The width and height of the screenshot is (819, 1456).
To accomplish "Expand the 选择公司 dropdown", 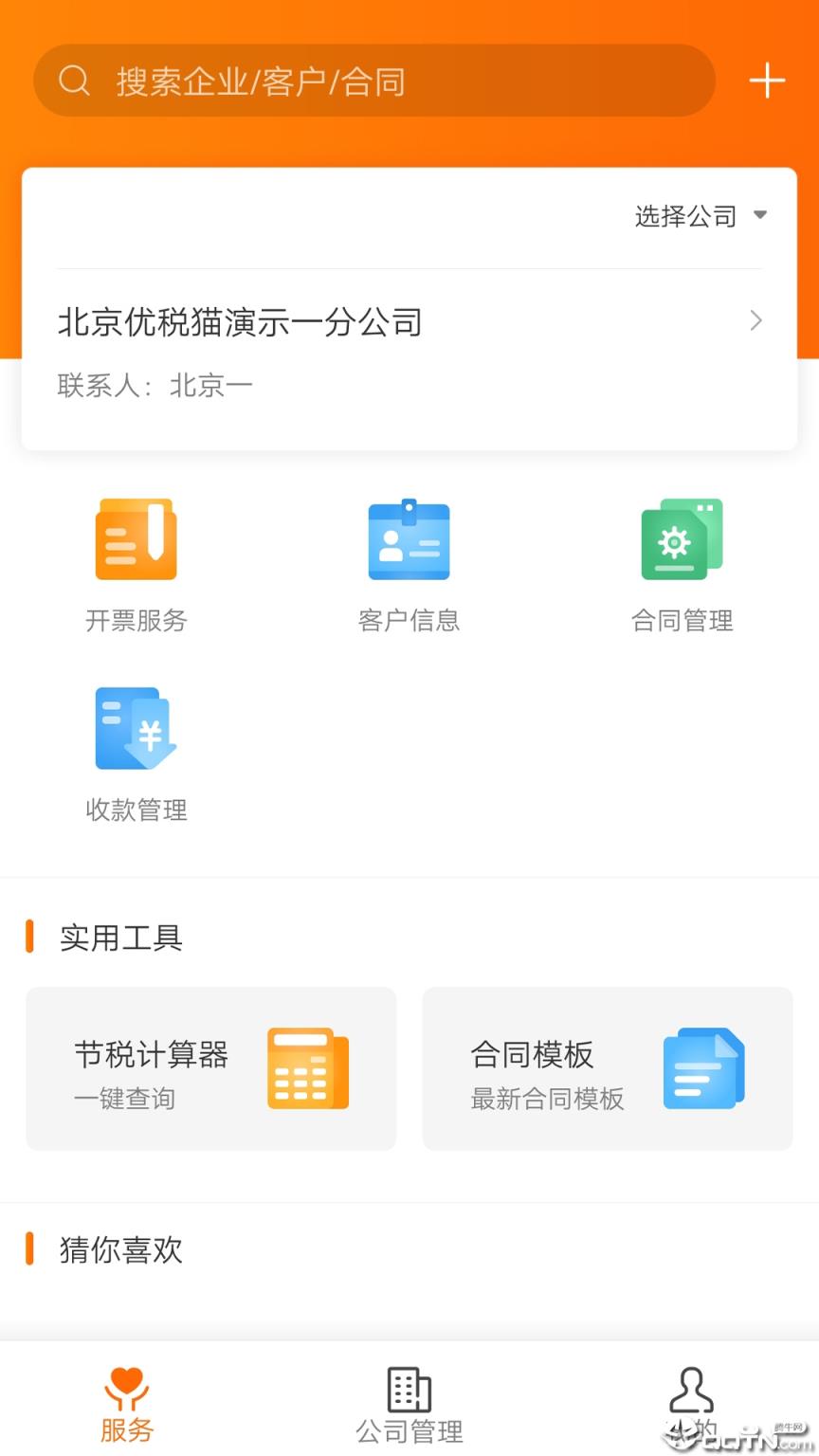I will pos(700,216).
